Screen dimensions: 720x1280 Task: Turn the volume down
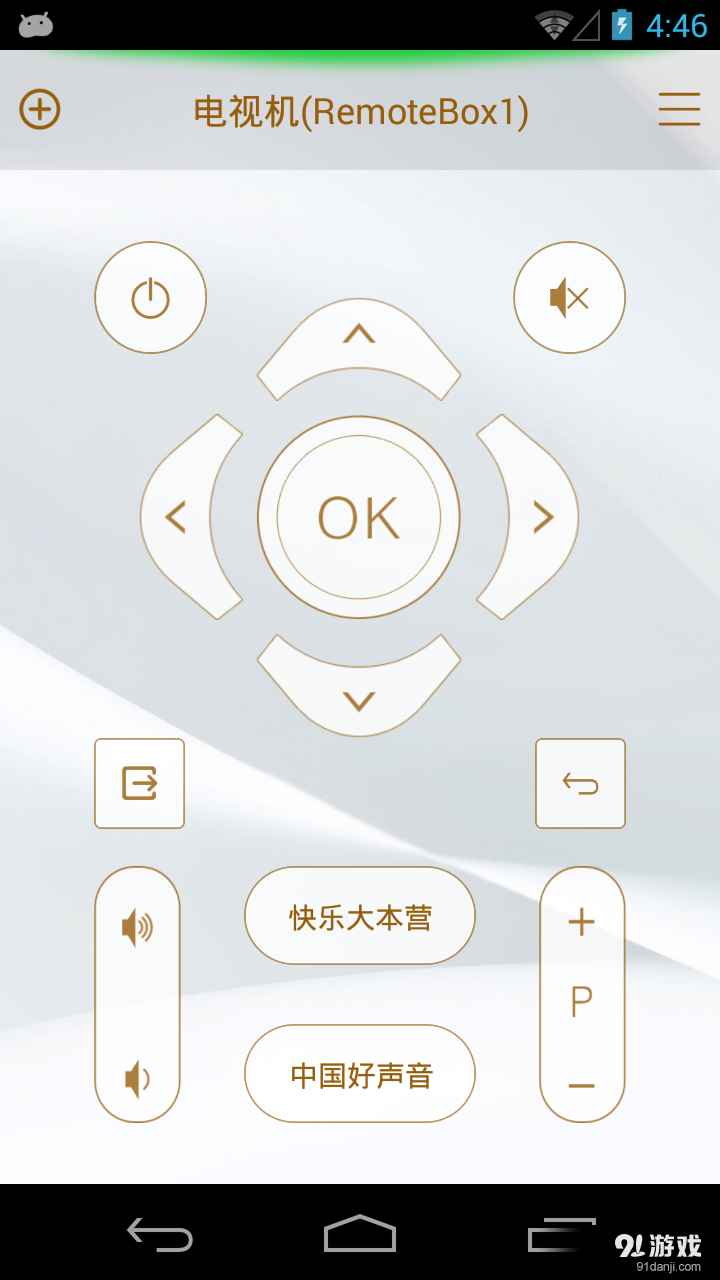pos(137,1079)
